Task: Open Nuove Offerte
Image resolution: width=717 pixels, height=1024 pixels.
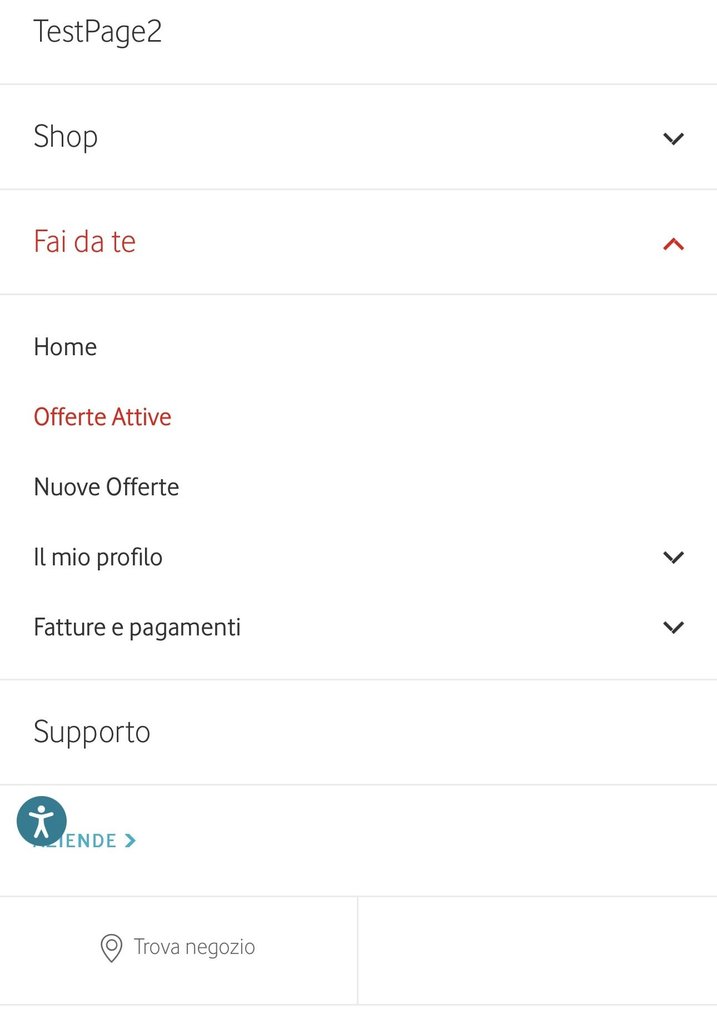Action: tap(106, 487)
